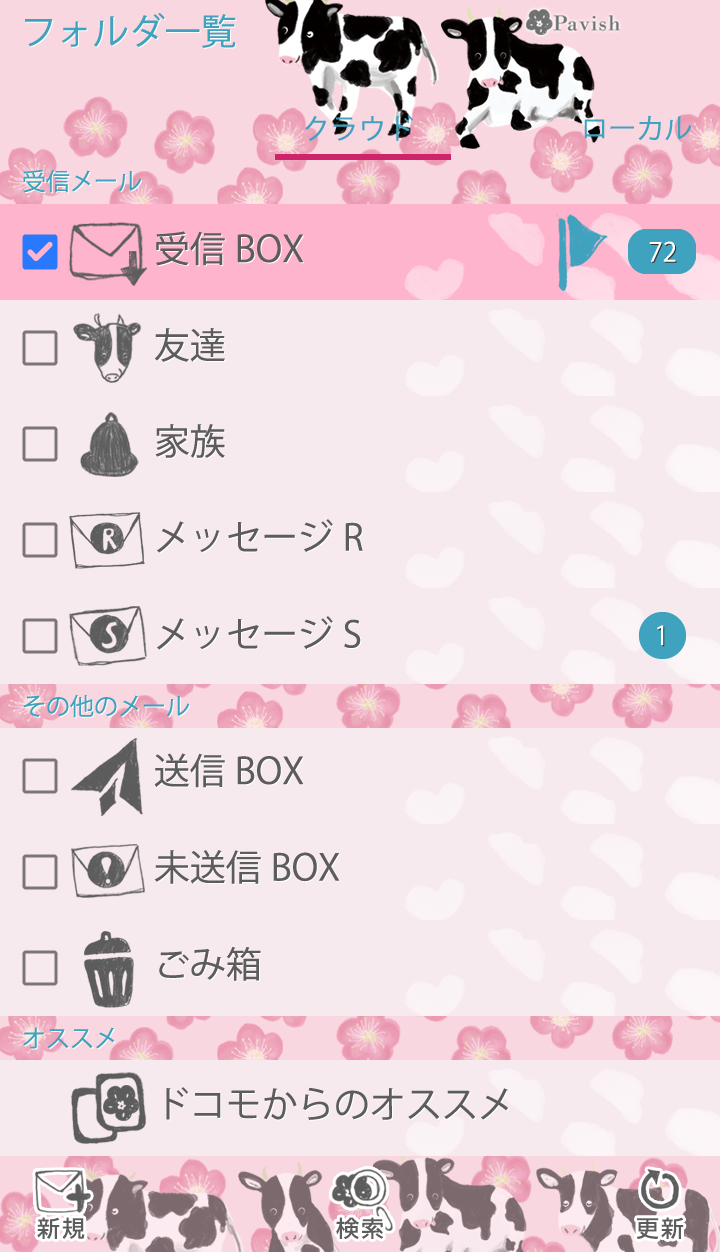Image resolution: width=720 pixels, height=1252 pixels.
Task: Refresh folders with 更新
Action: (x=659, y=1206)
